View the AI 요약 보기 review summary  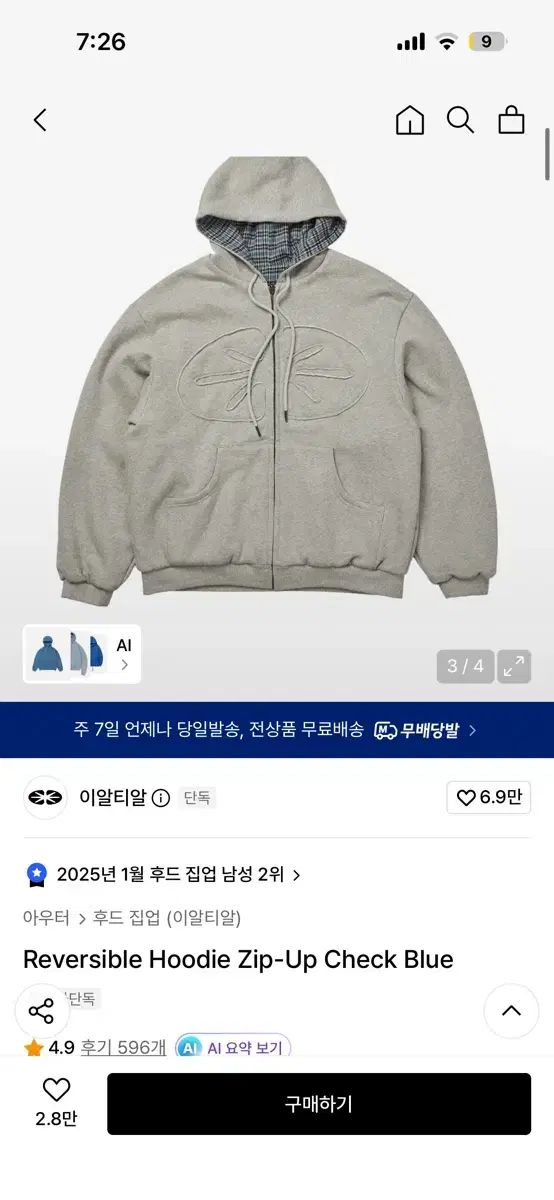click(233, 1047)
